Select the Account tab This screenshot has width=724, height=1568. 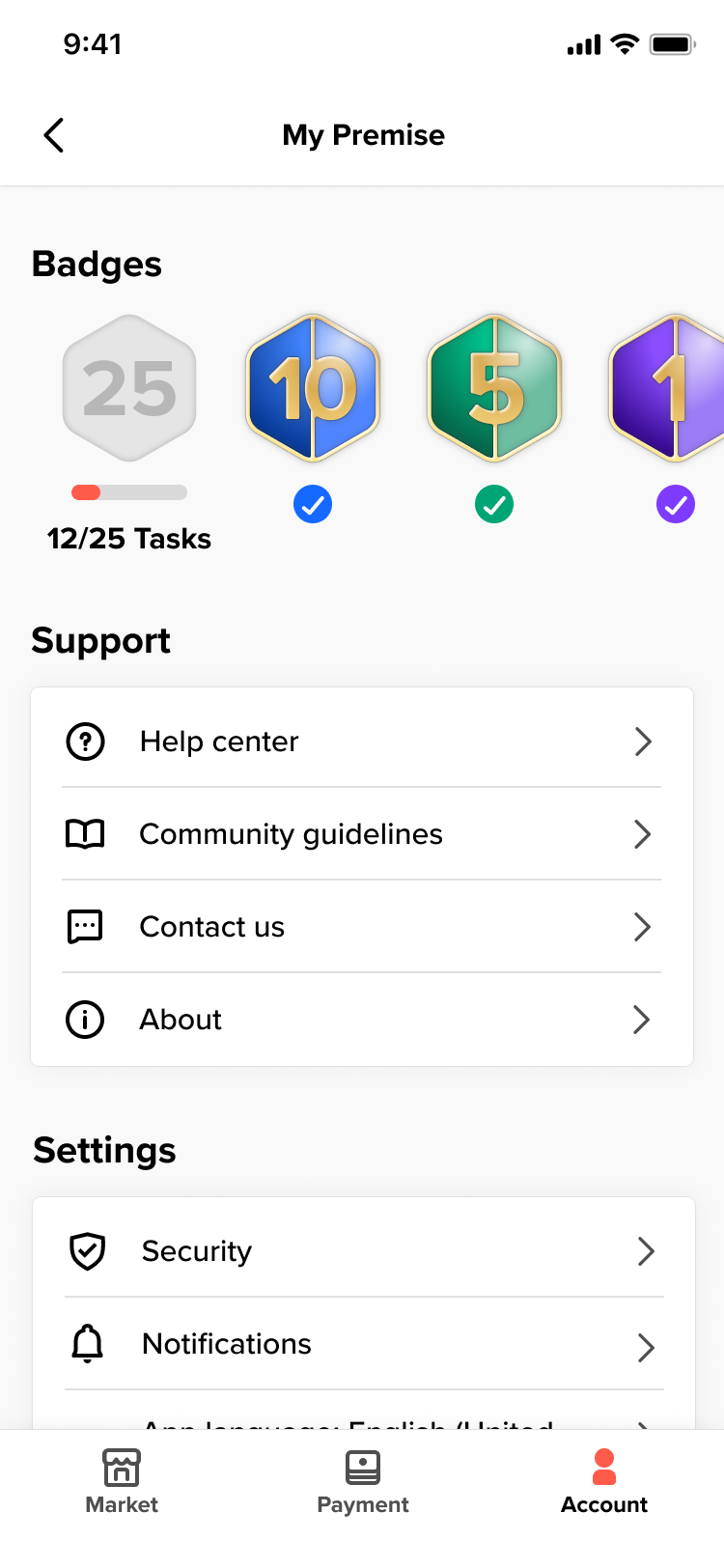604,1482
